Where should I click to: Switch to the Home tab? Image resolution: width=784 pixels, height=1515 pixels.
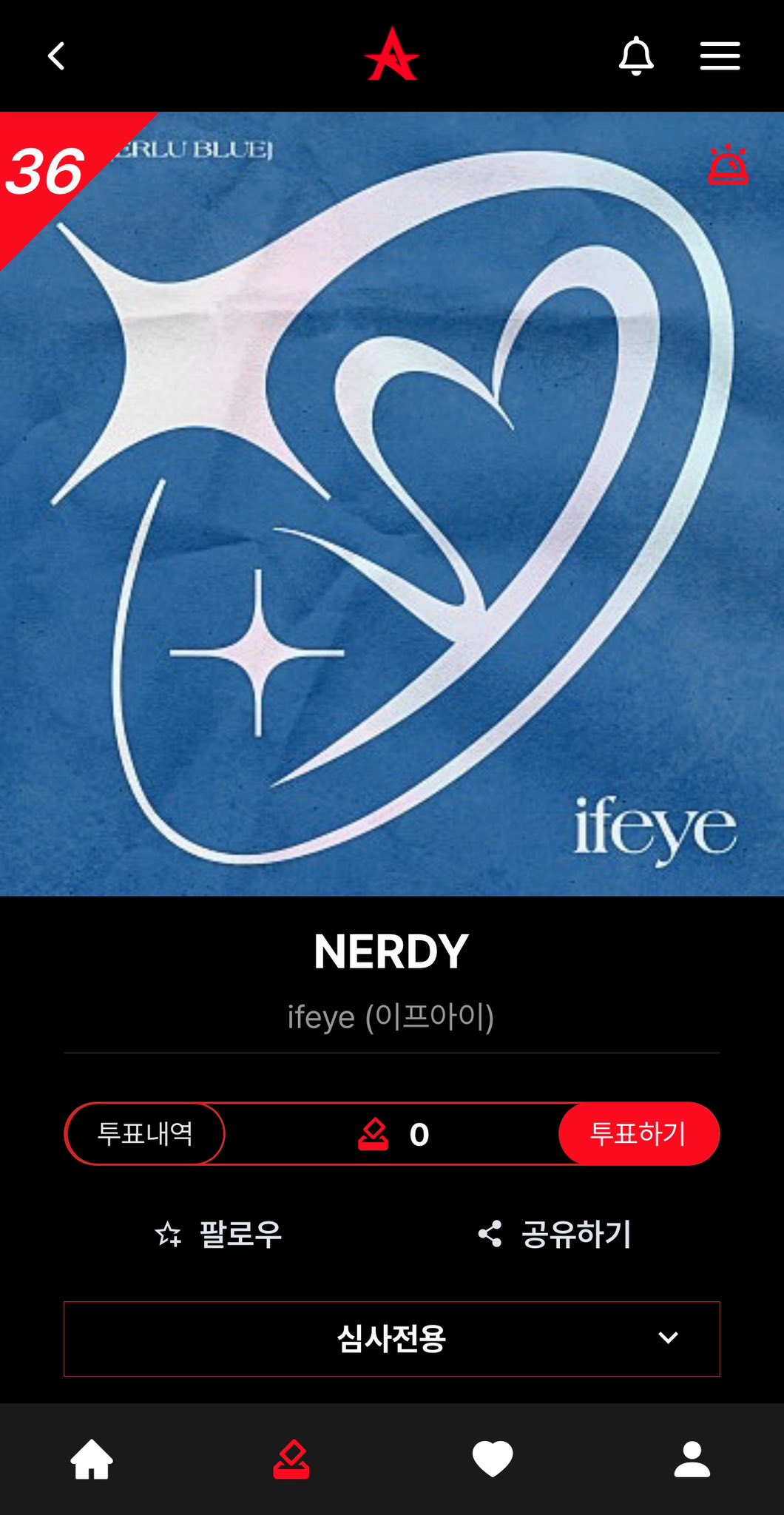click(92, 1459)
